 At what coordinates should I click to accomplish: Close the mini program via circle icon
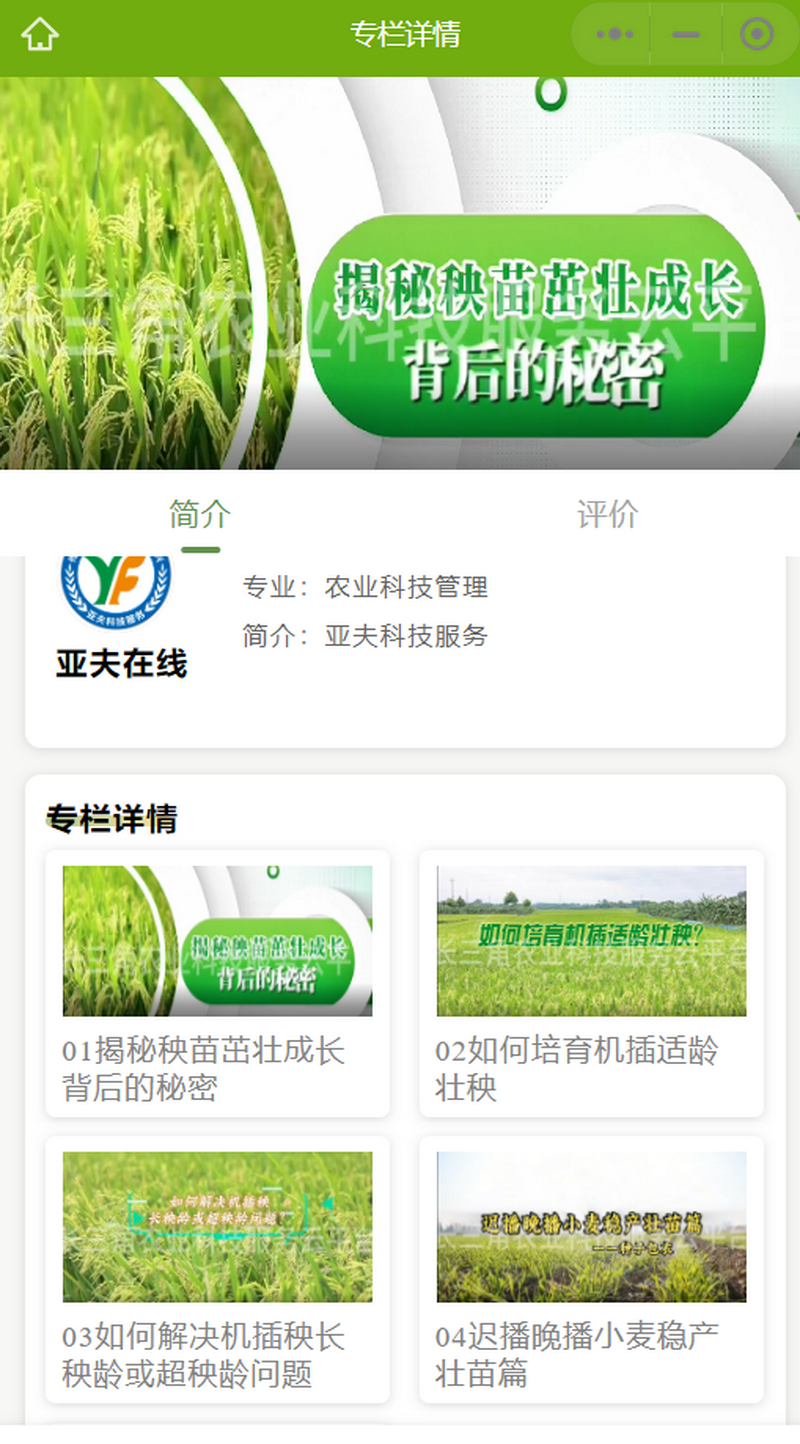(x=757, y=35)
